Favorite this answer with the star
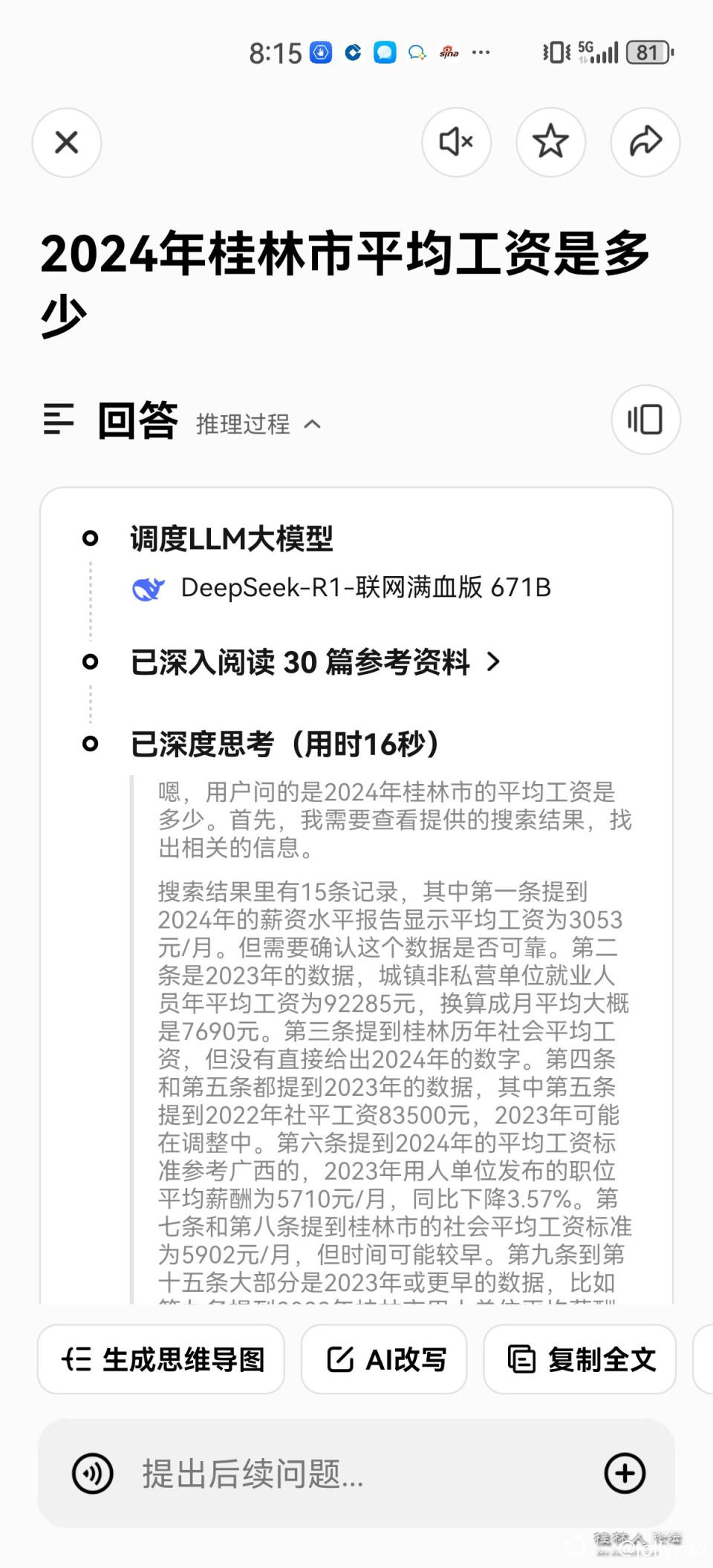This screenshot has width=713, height=1568. pos(550,143)
